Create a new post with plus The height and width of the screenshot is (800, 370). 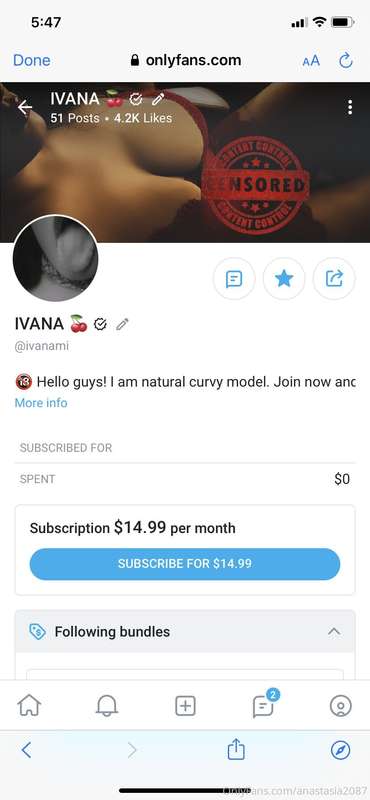click(185, 706)
